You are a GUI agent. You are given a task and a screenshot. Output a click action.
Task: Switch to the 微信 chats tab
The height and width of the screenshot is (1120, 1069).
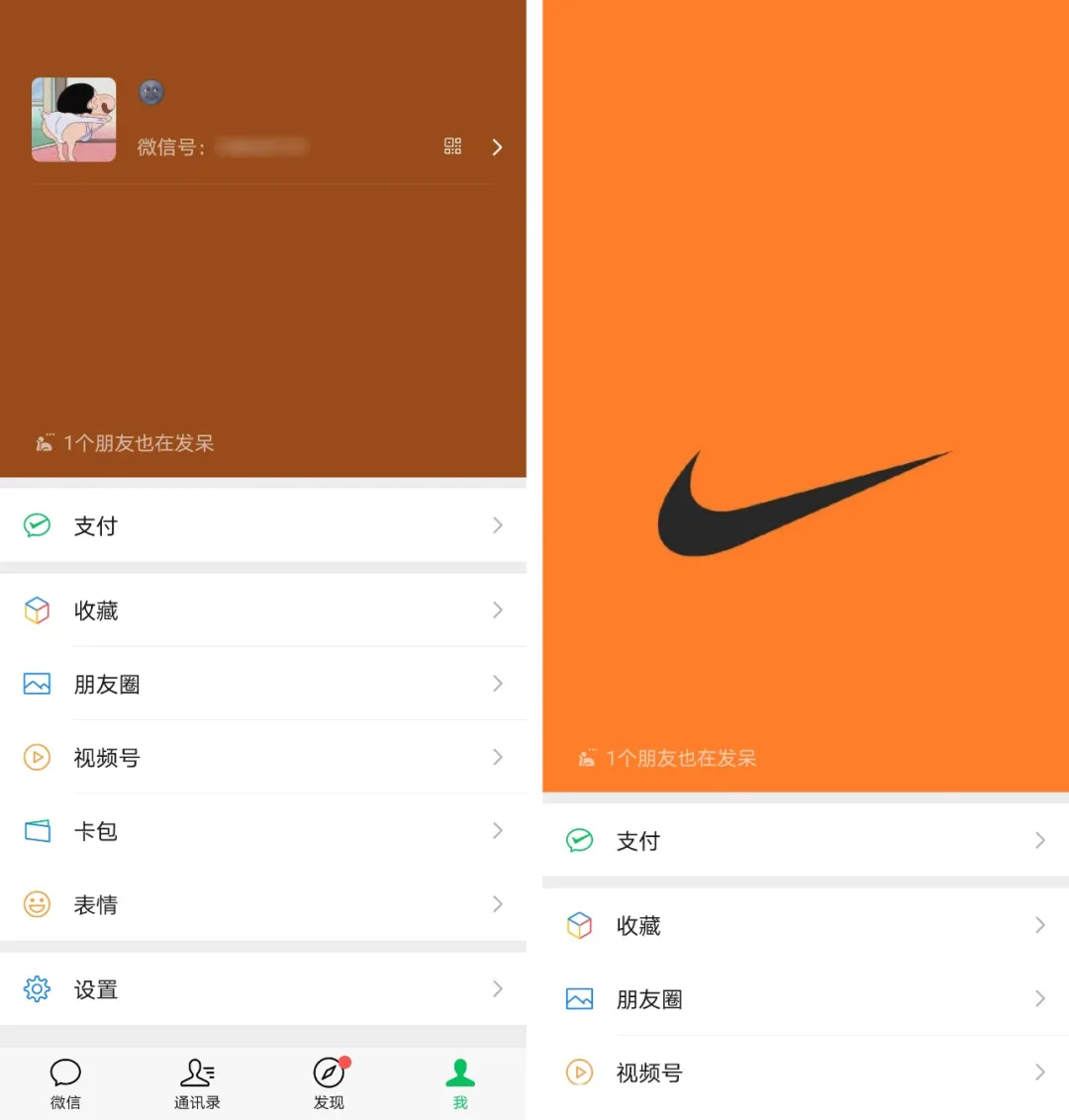[x=65, y=1083]
